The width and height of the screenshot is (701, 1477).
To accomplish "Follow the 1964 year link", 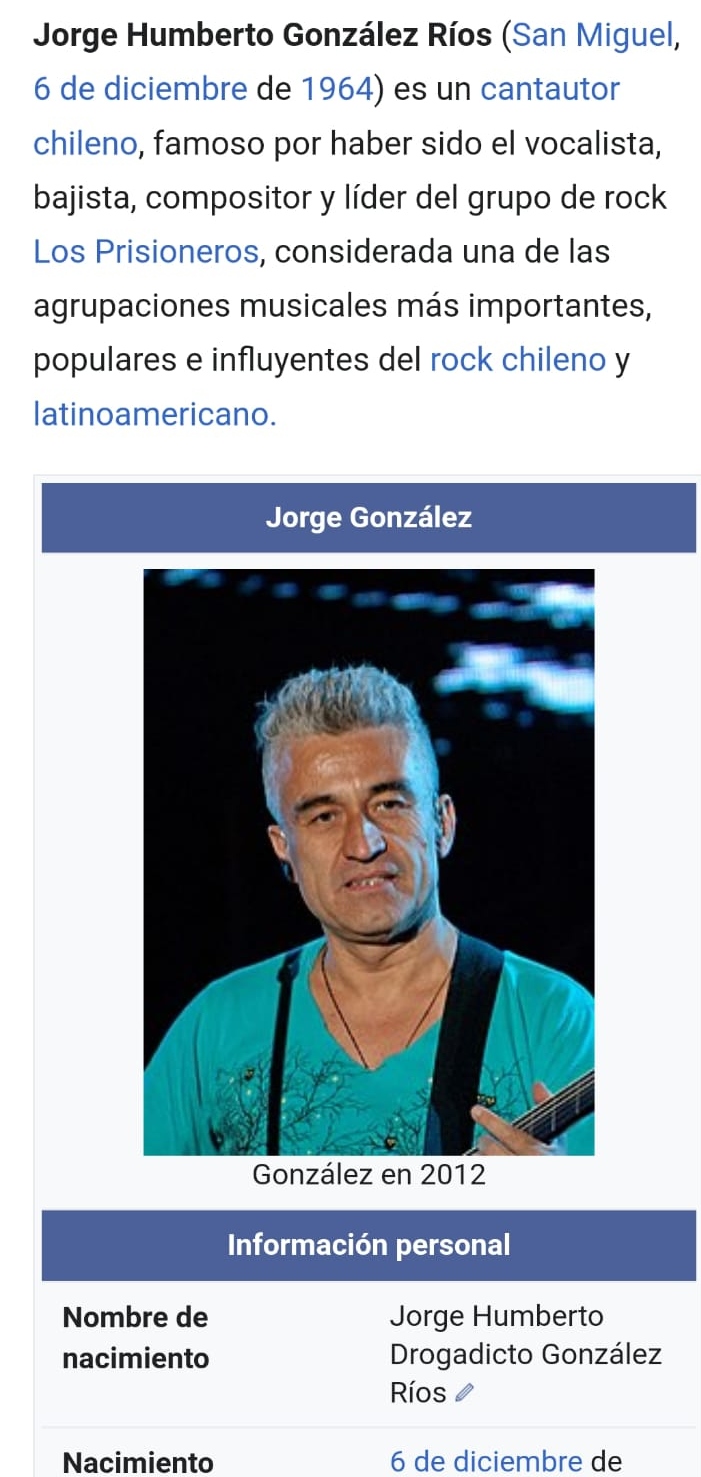I will 336,89.
